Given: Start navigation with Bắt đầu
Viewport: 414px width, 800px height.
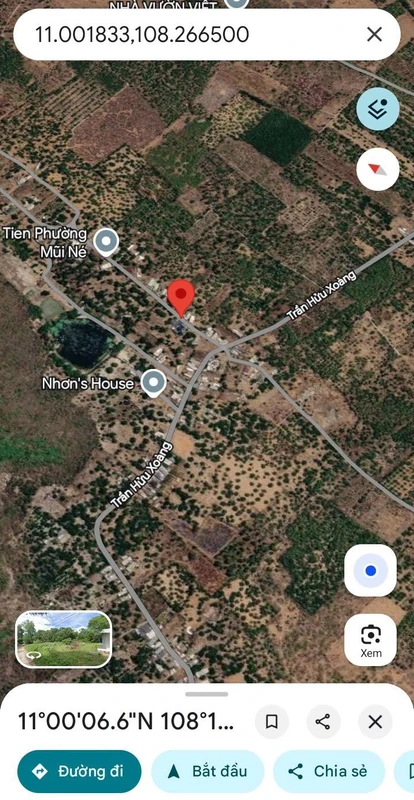Looking at the screenshot, I should (x=208, y=771).
